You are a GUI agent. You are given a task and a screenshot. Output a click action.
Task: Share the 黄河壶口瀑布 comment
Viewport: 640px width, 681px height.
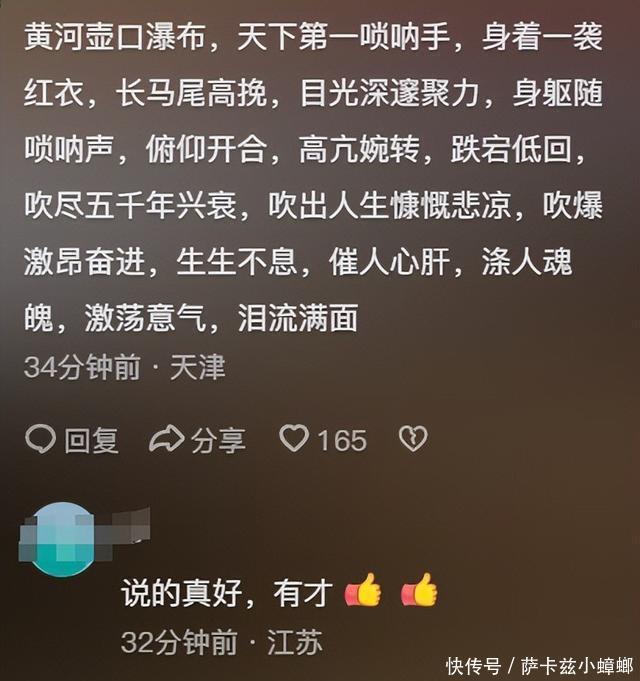tap(197, 439)
